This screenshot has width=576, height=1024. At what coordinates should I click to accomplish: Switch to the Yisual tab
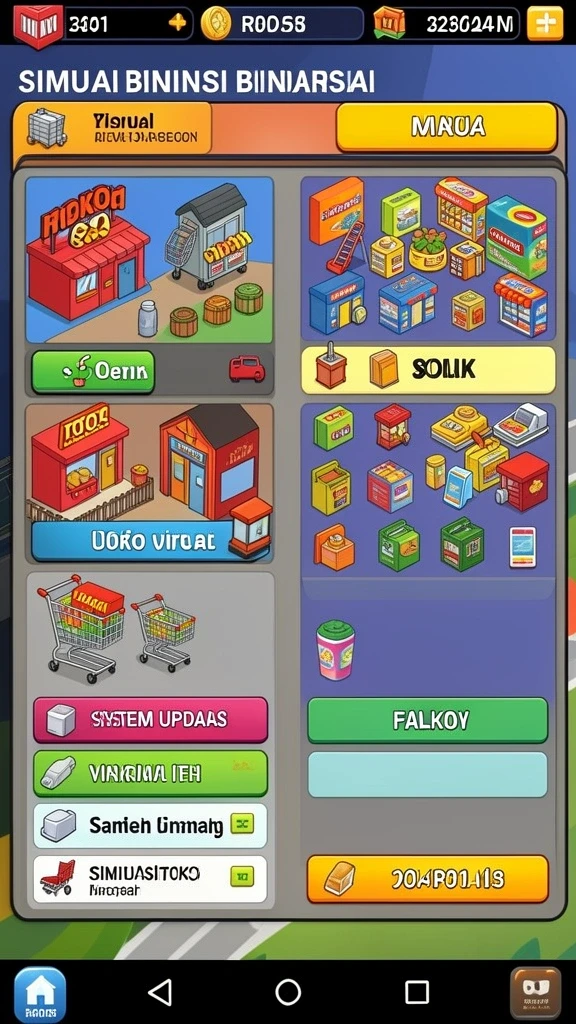pyautogui.click(x=112, y=127)
